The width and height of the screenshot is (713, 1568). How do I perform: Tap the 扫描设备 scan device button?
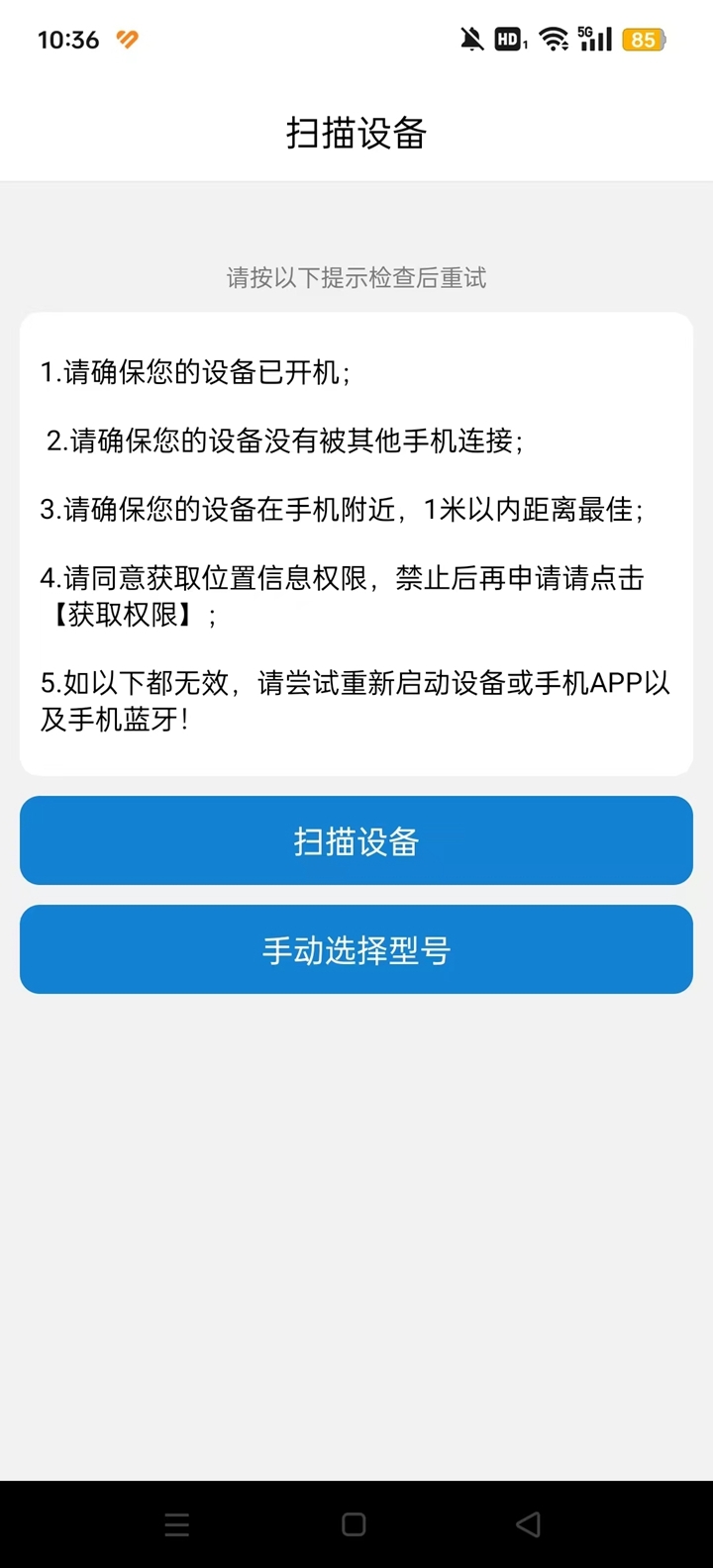pyautogui.click(x=356, y=839)
